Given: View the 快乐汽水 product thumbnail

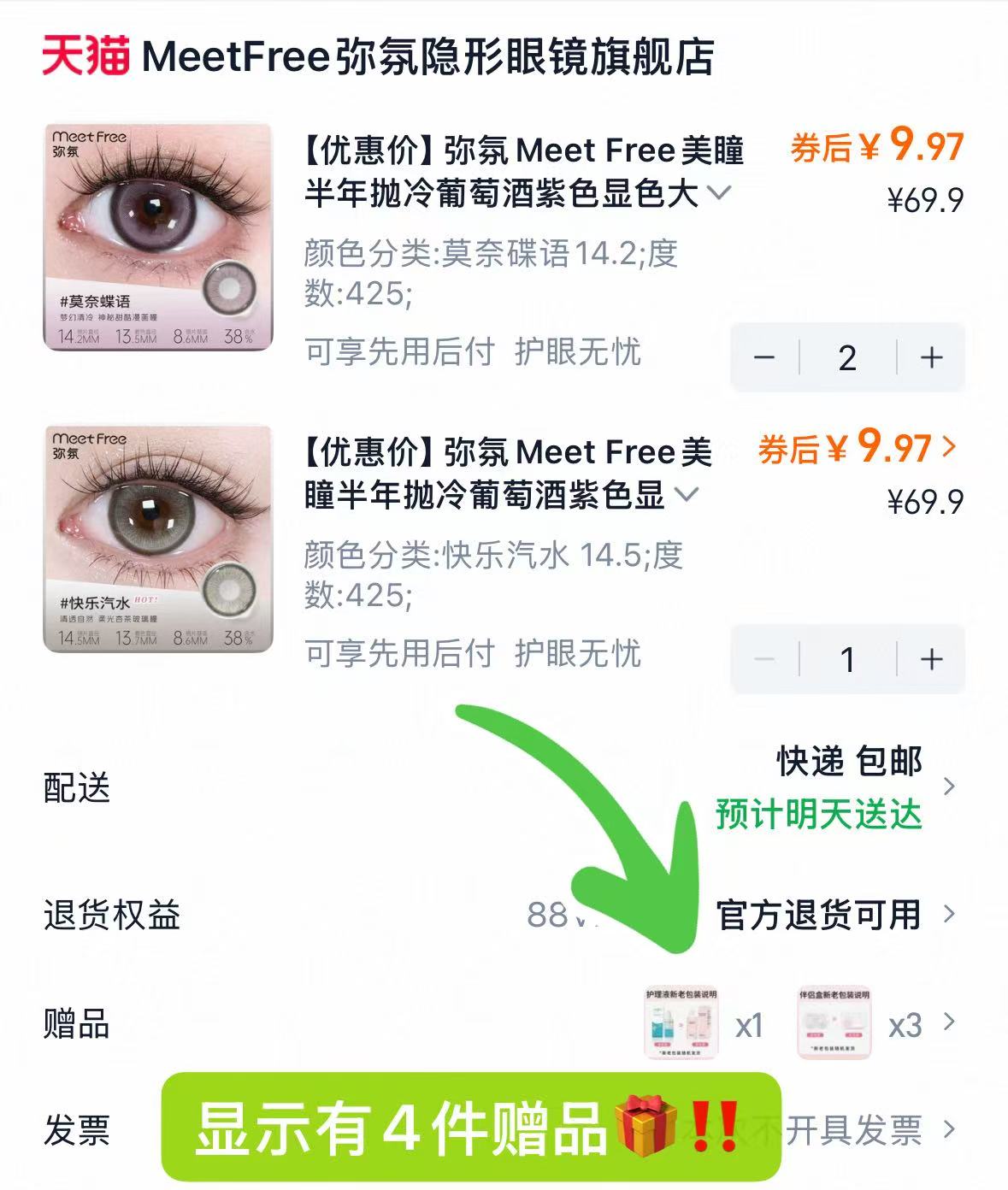Looking at the screenshot, I should tap(158, 541).
